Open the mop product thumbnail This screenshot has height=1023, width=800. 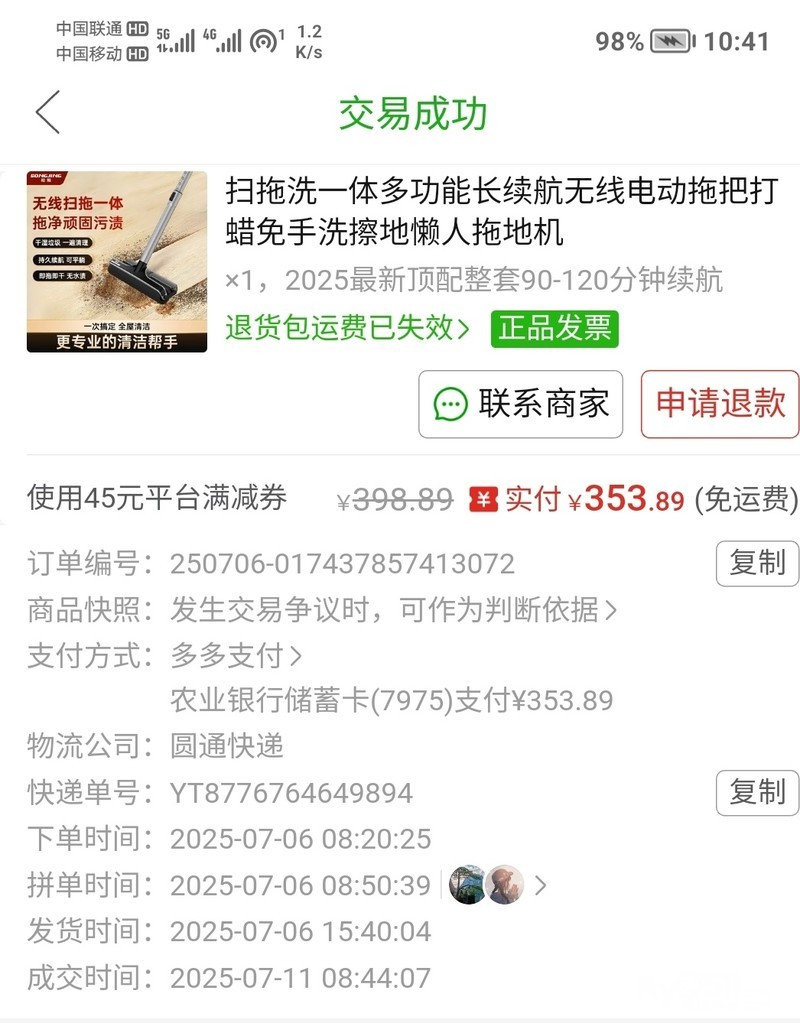(x=116, y=262)
